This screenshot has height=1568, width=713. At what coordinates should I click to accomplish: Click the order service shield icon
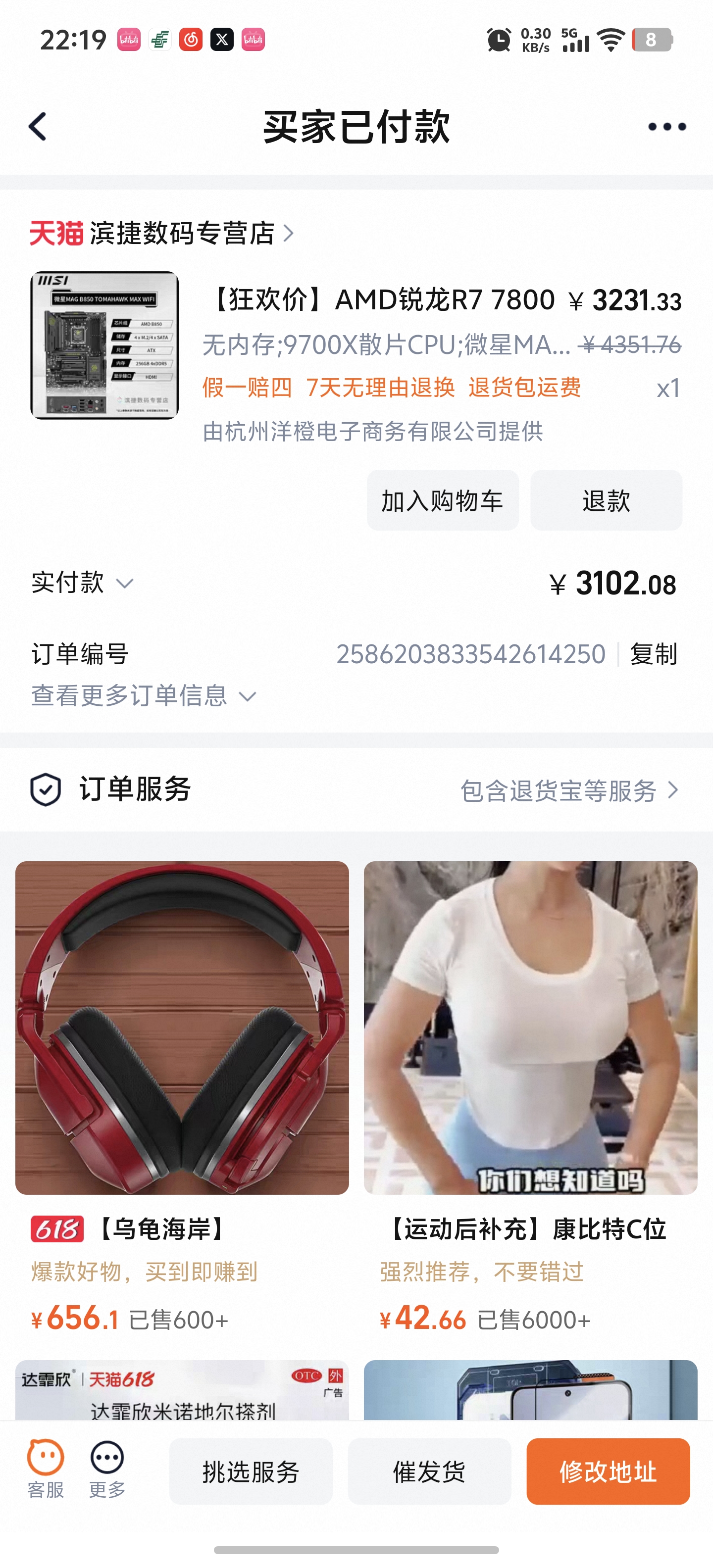coord(46,790)
